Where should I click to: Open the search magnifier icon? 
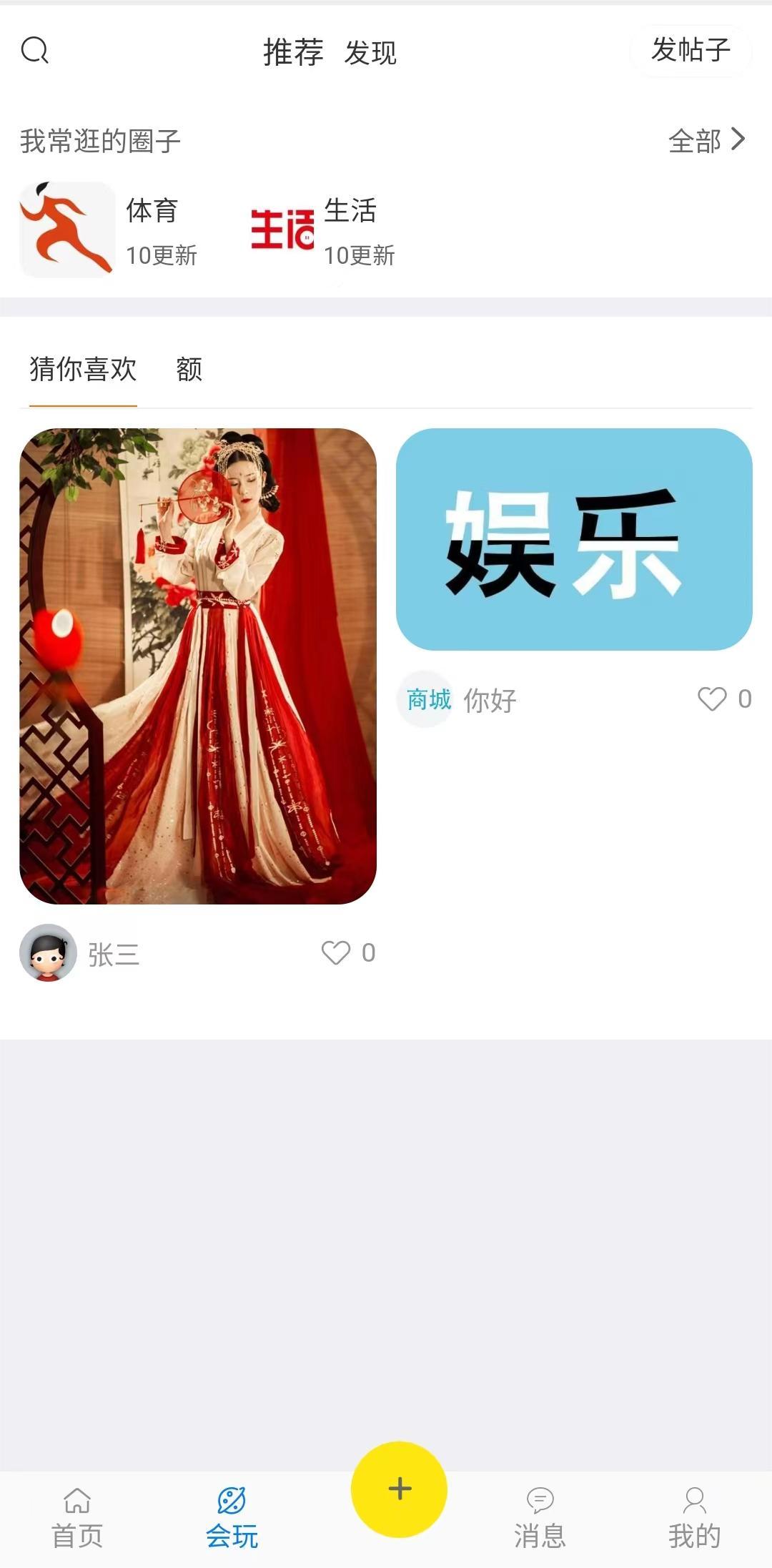[x=35, y=51]
